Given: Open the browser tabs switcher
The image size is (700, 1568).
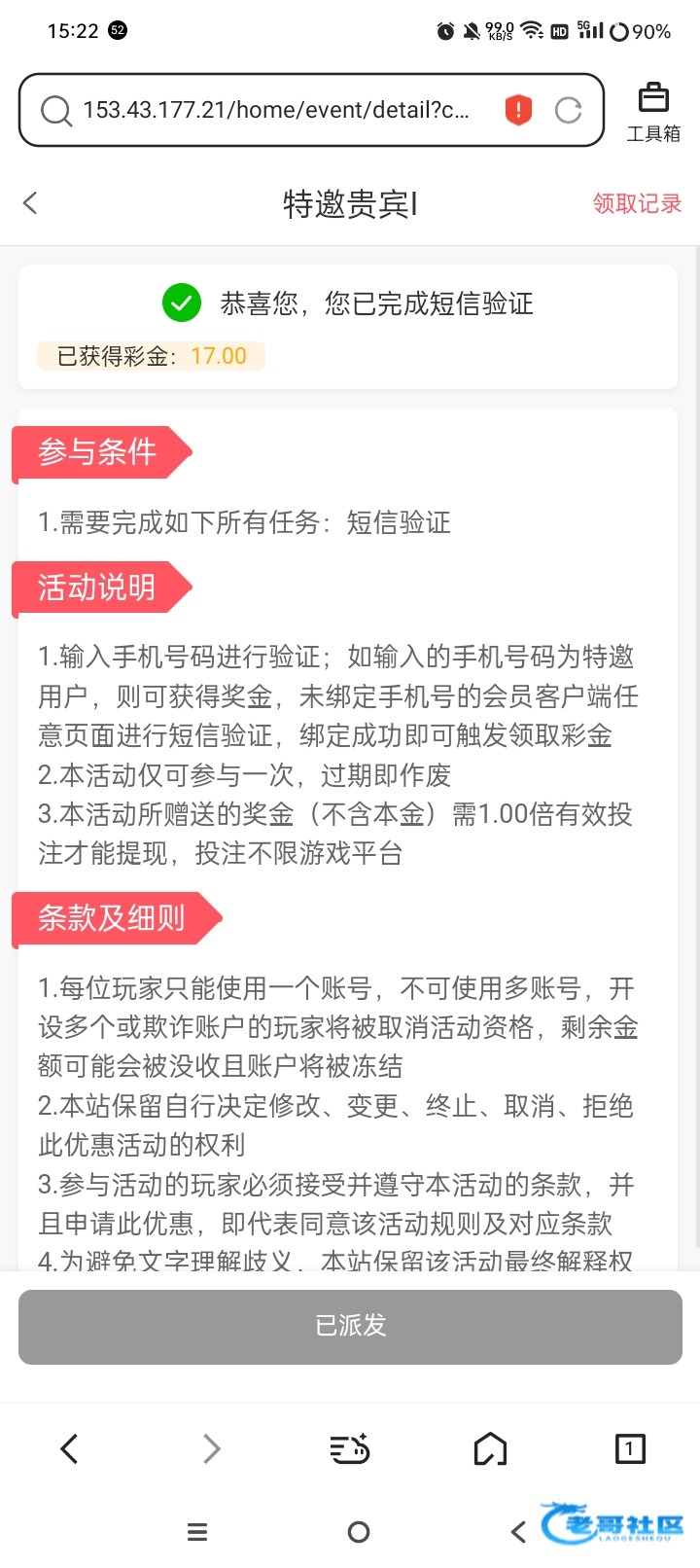Looking at the screenshot, I should (x=630, y=1449).
